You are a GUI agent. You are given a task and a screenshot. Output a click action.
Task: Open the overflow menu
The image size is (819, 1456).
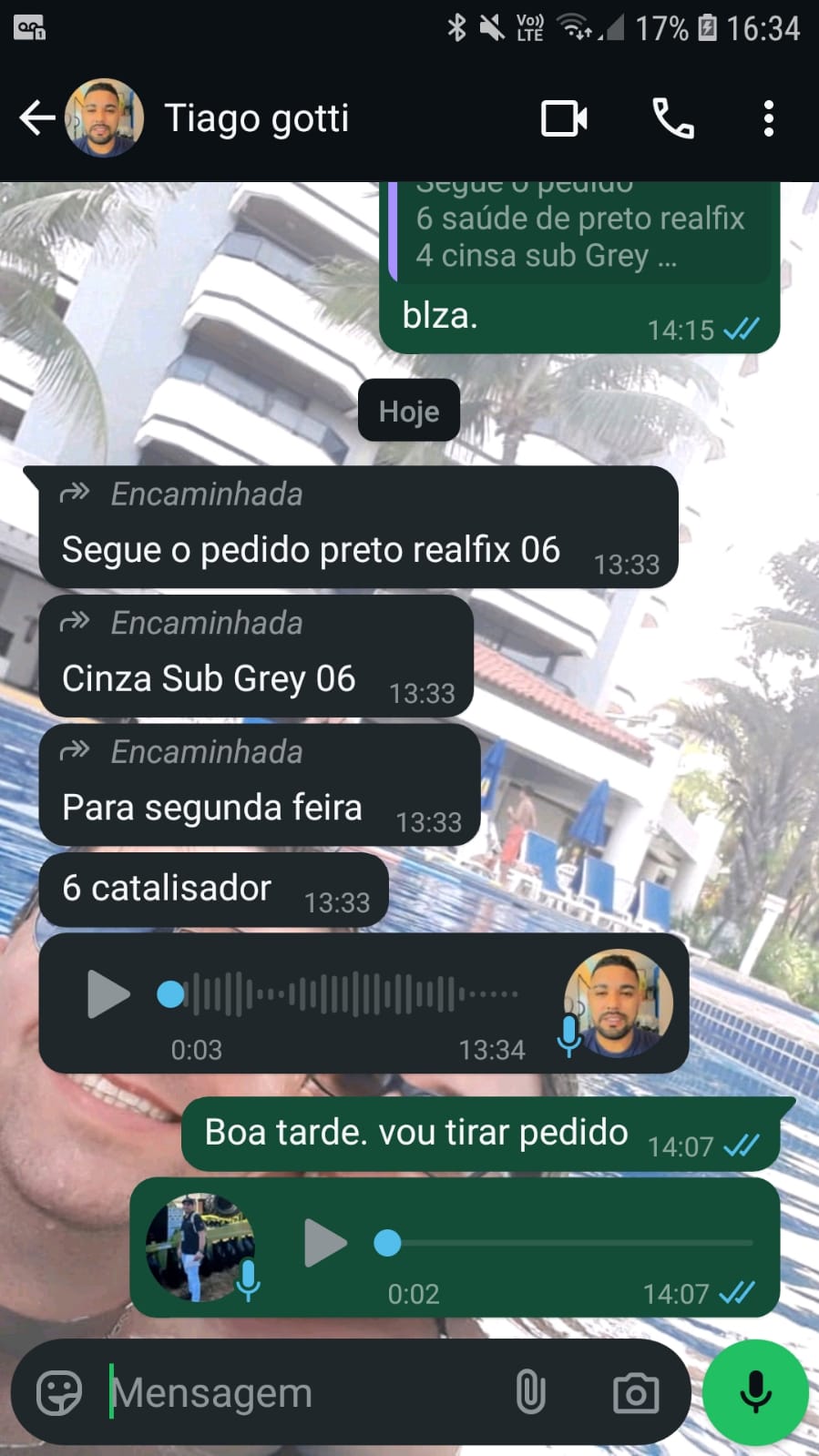768,118
